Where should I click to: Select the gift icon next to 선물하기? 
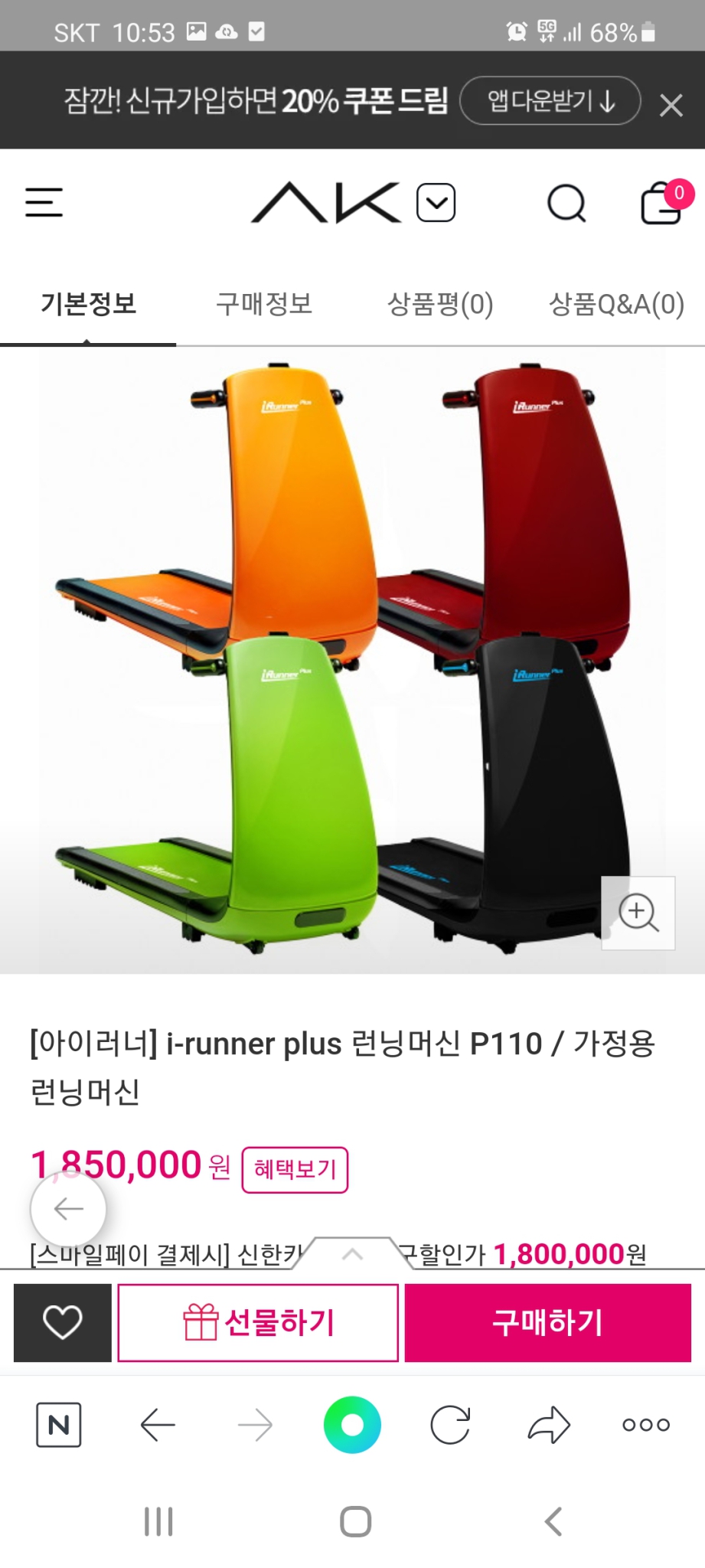[201, 1320]
